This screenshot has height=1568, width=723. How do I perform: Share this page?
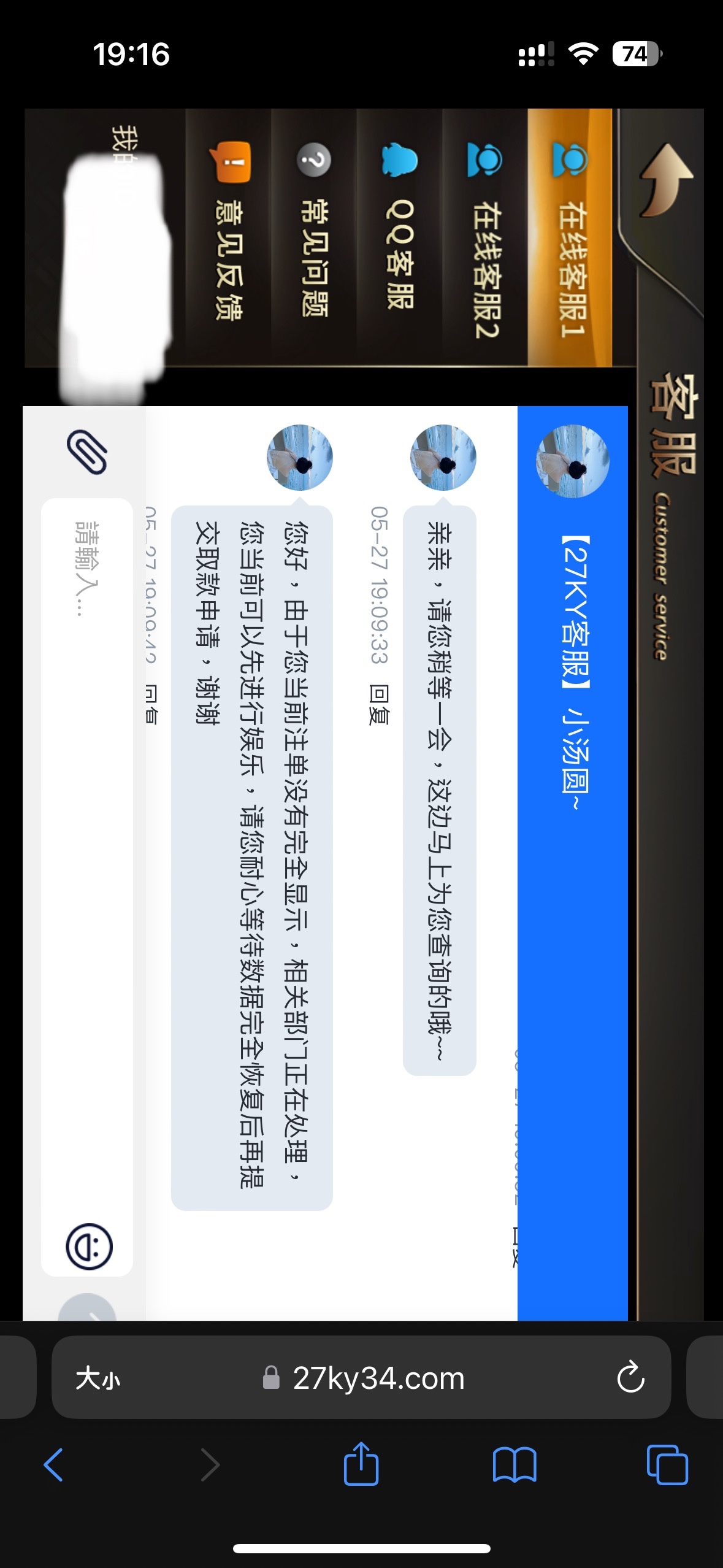pyautogui.click(x=361, y=1465)
